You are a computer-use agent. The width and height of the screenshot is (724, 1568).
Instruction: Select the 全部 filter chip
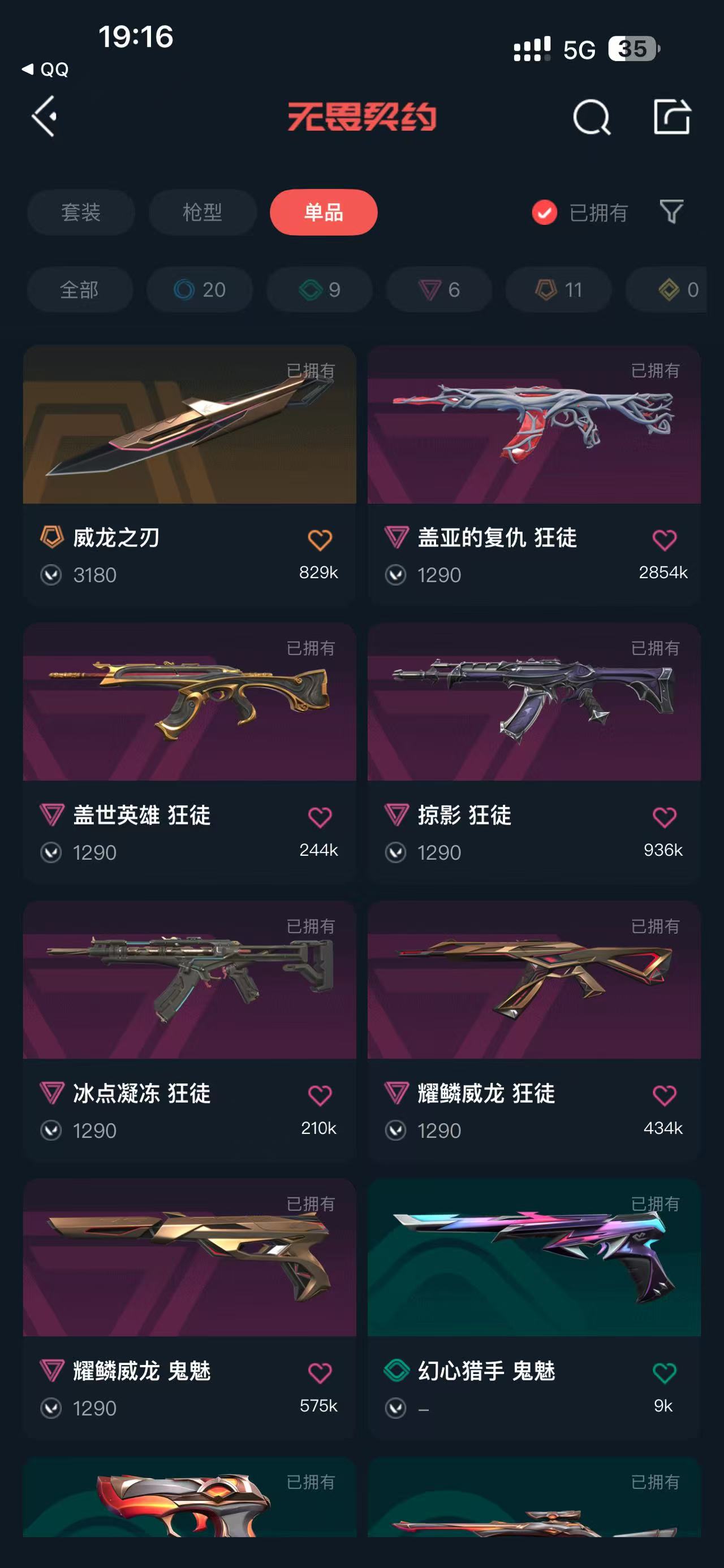click(80, 290)
